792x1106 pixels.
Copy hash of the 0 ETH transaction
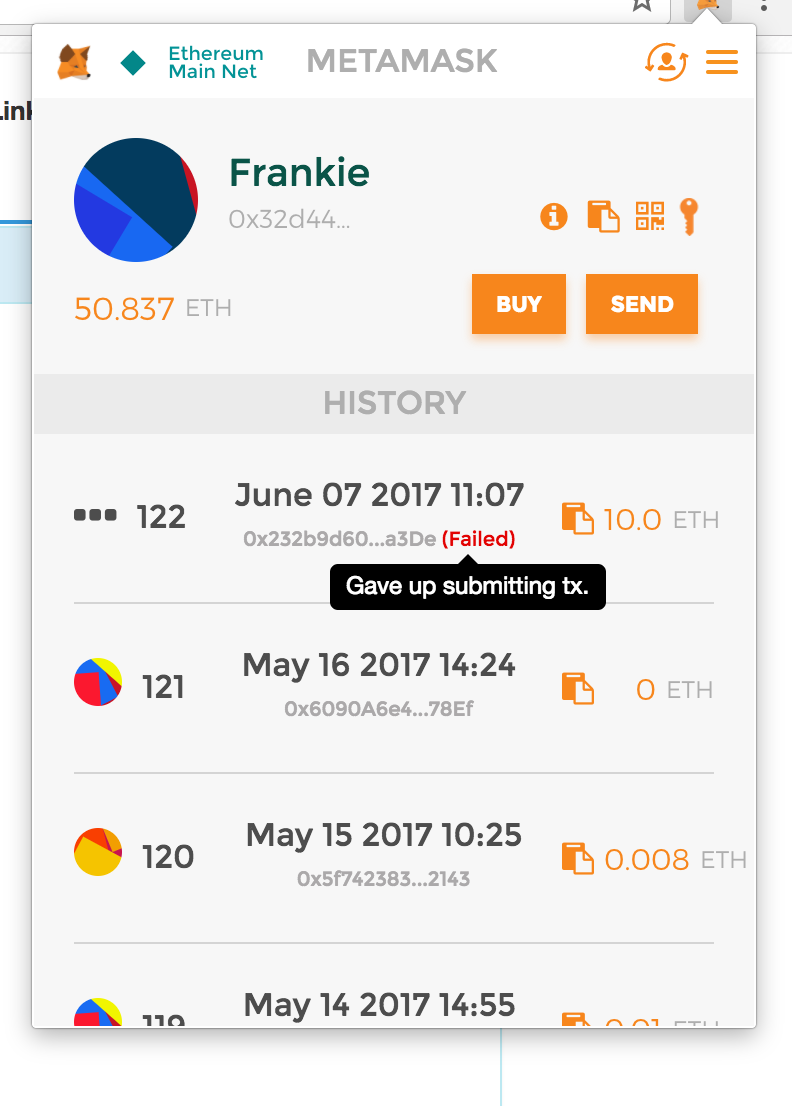coord(577,689)
